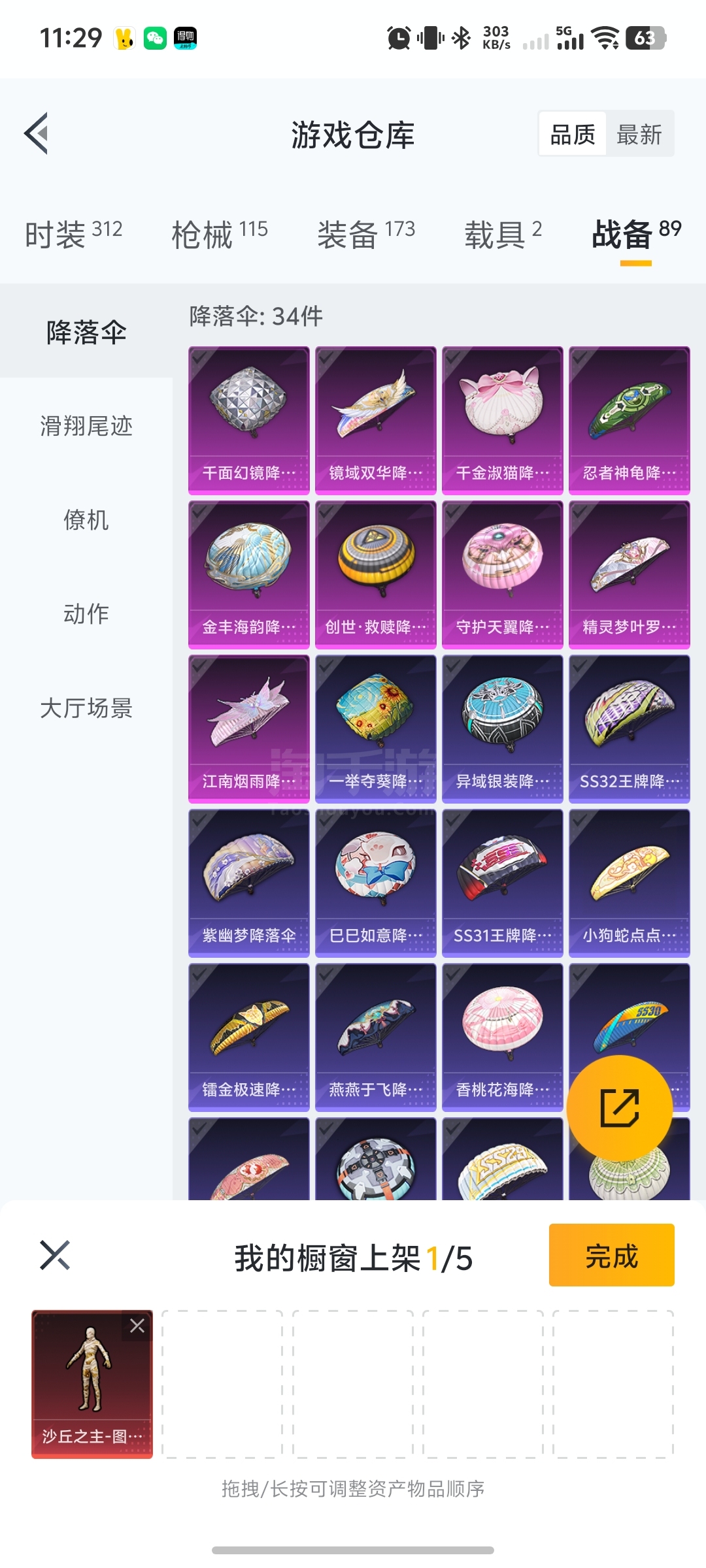Choose the 紫幽梦降落伞 item
Image resolution: width=706 pixels, height=1568 pixels.
tap(248, 882)
